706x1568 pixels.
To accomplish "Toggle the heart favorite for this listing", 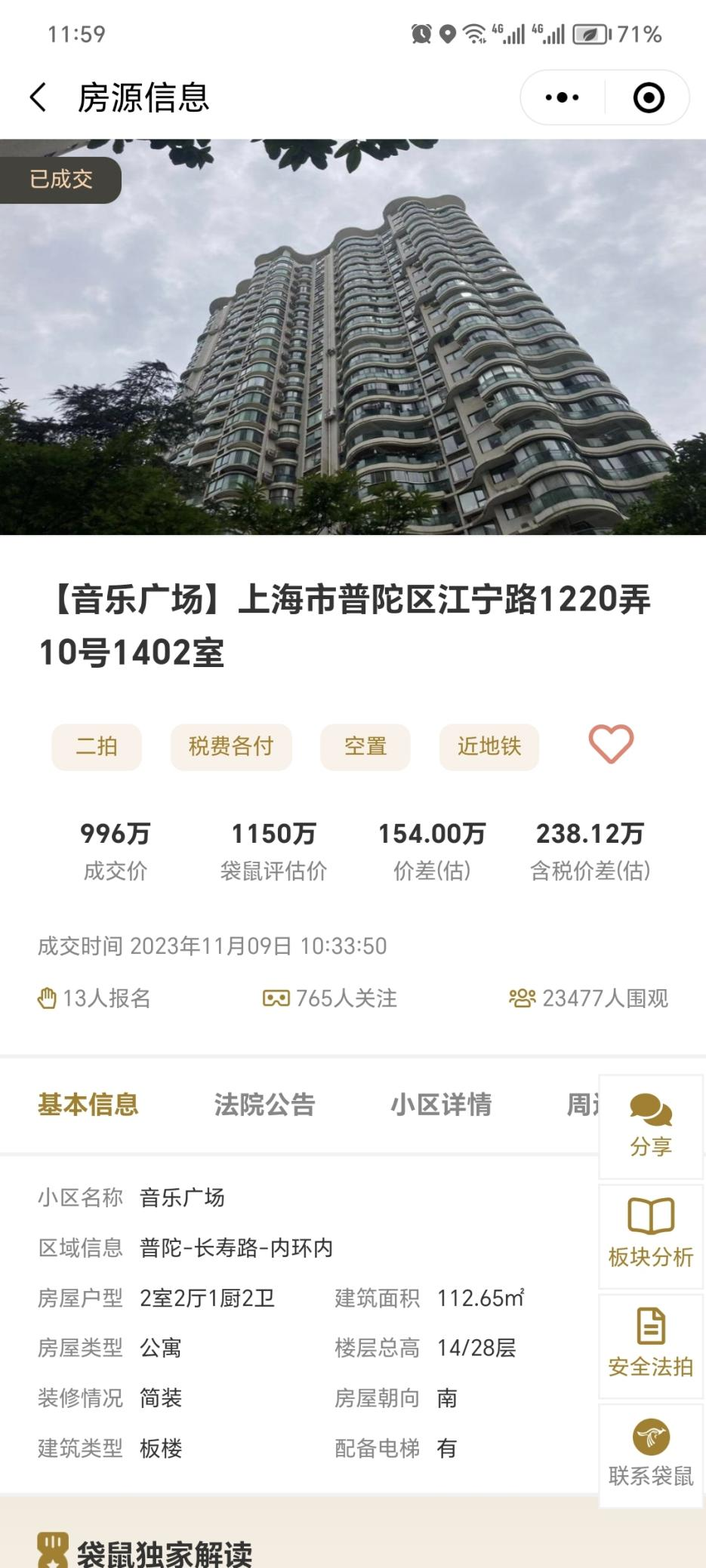I will 612,746.
